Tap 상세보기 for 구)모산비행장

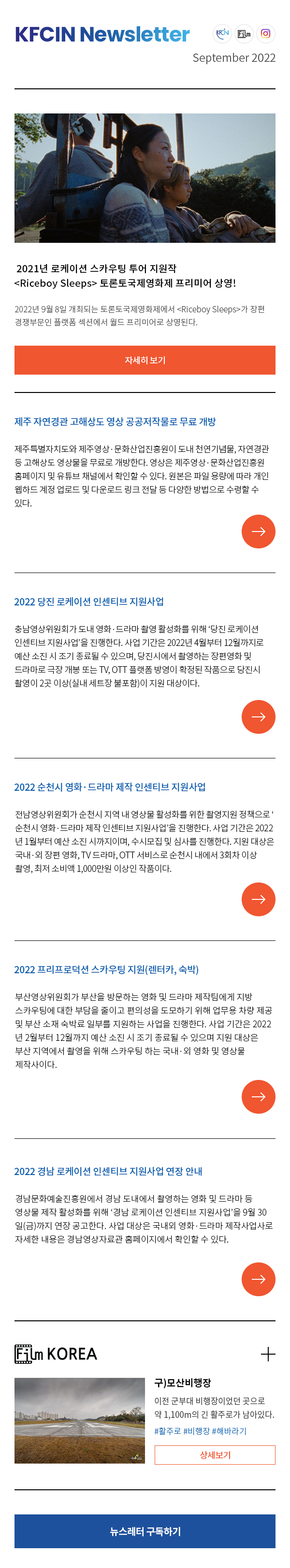(x=215, y=1455)
